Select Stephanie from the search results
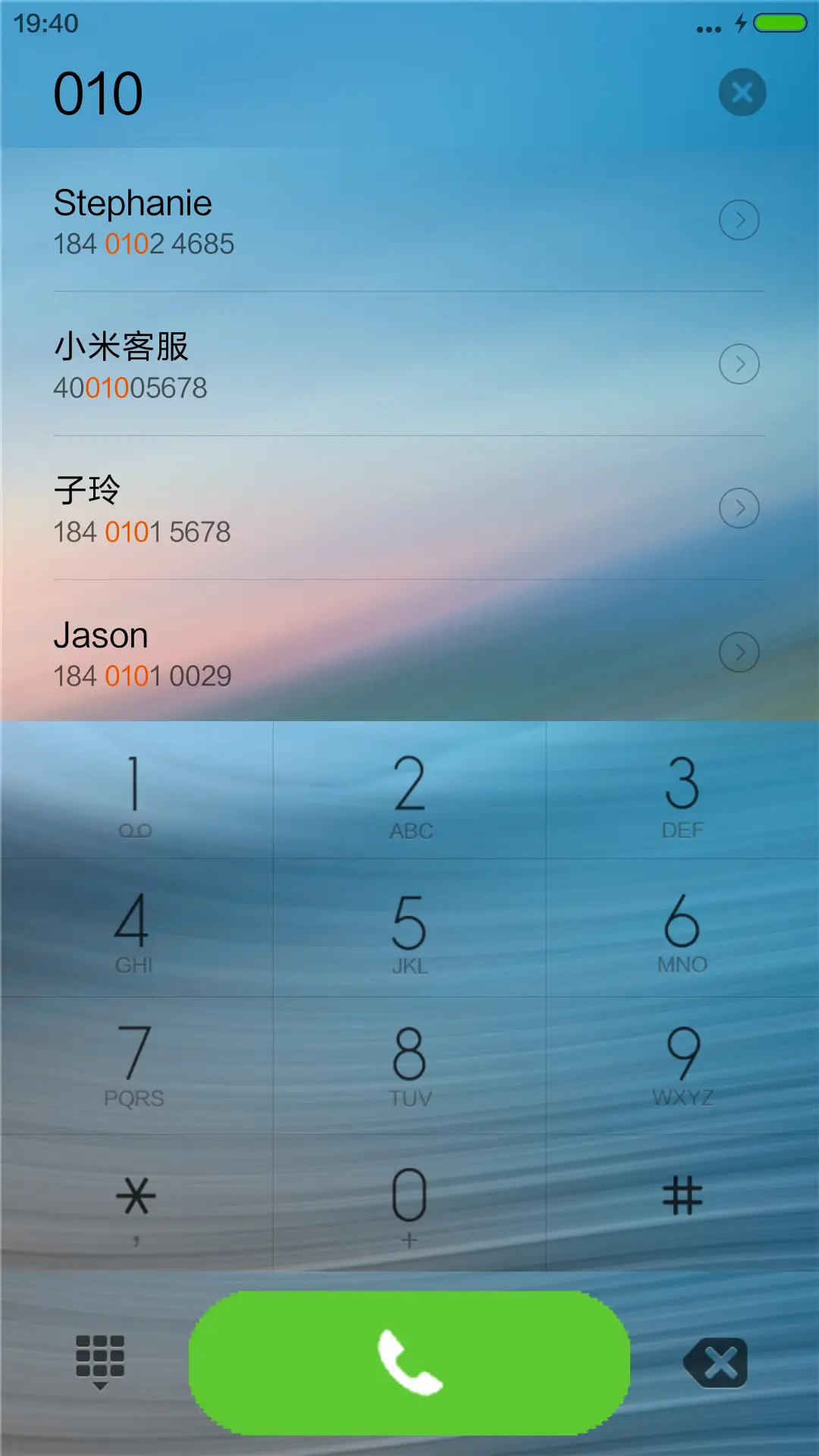The width and height of the screenshot is (819, 1456). coord(303,220)
